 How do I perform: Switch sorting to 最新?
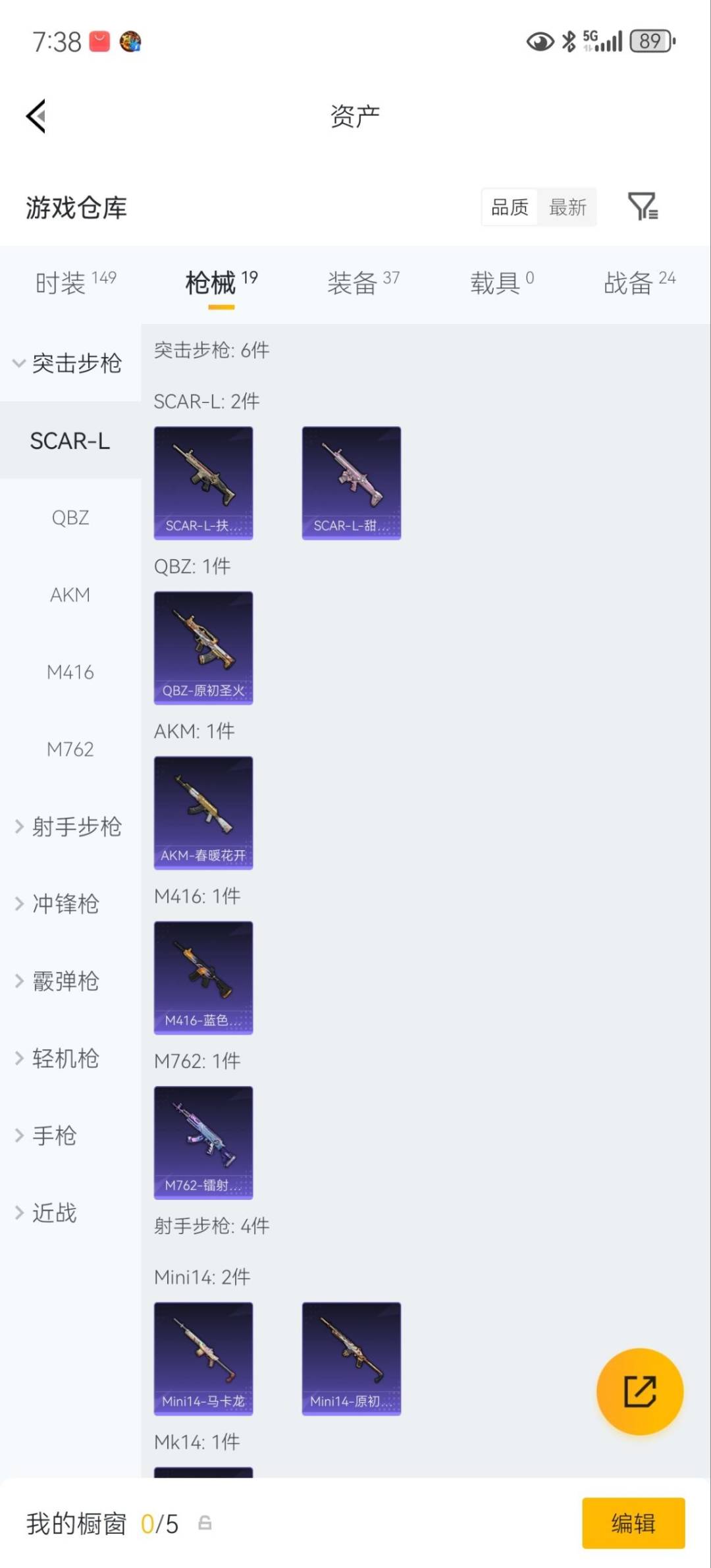coord(567,207)
